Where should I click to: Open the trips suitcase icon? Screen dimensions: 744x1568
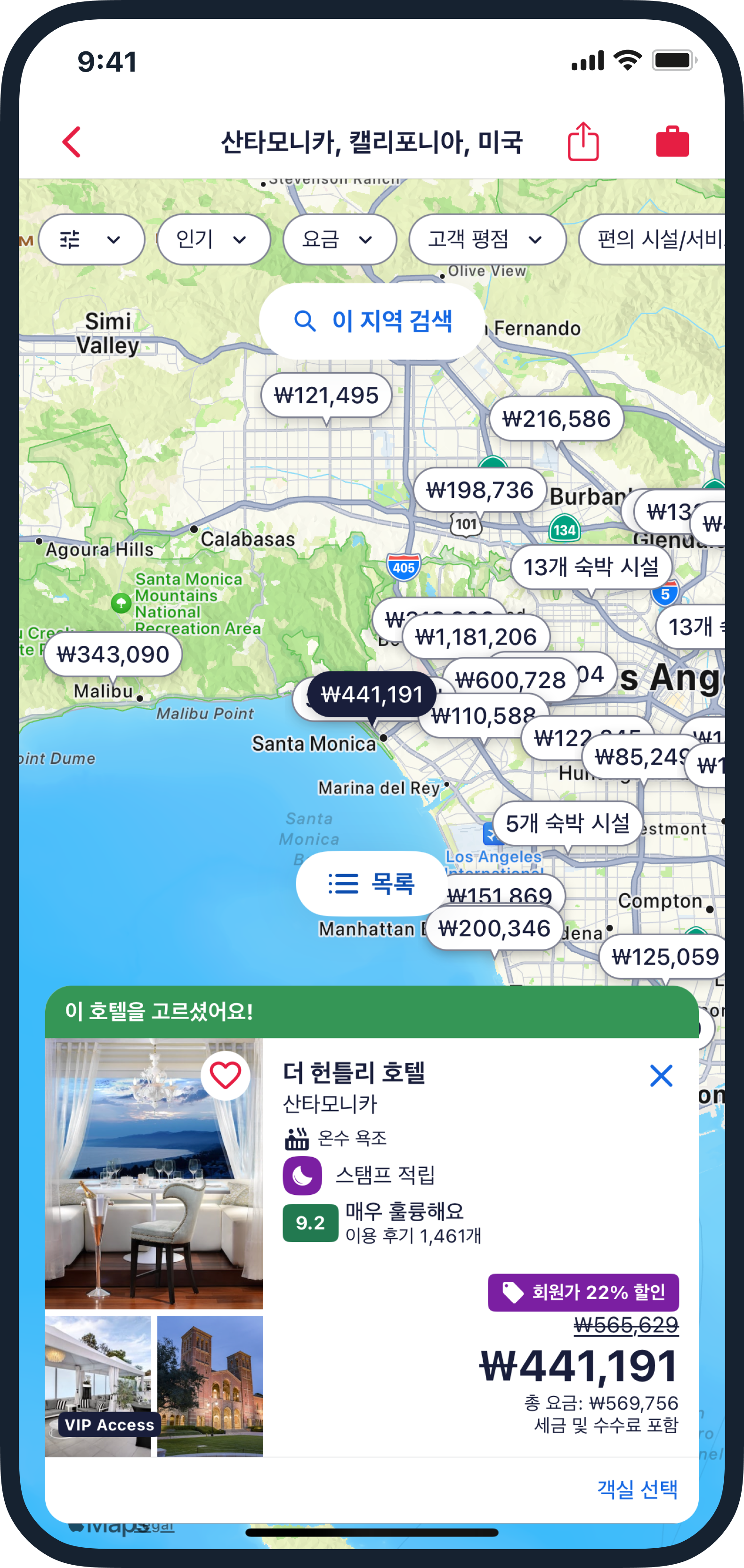672,142
